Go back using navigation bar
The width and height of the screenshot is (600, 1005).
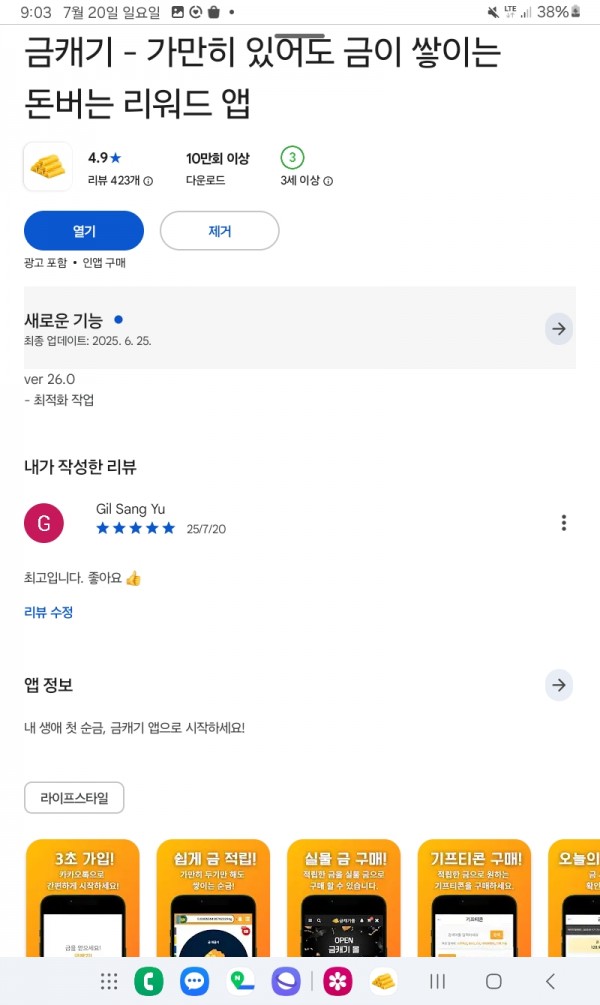(550, 981)
